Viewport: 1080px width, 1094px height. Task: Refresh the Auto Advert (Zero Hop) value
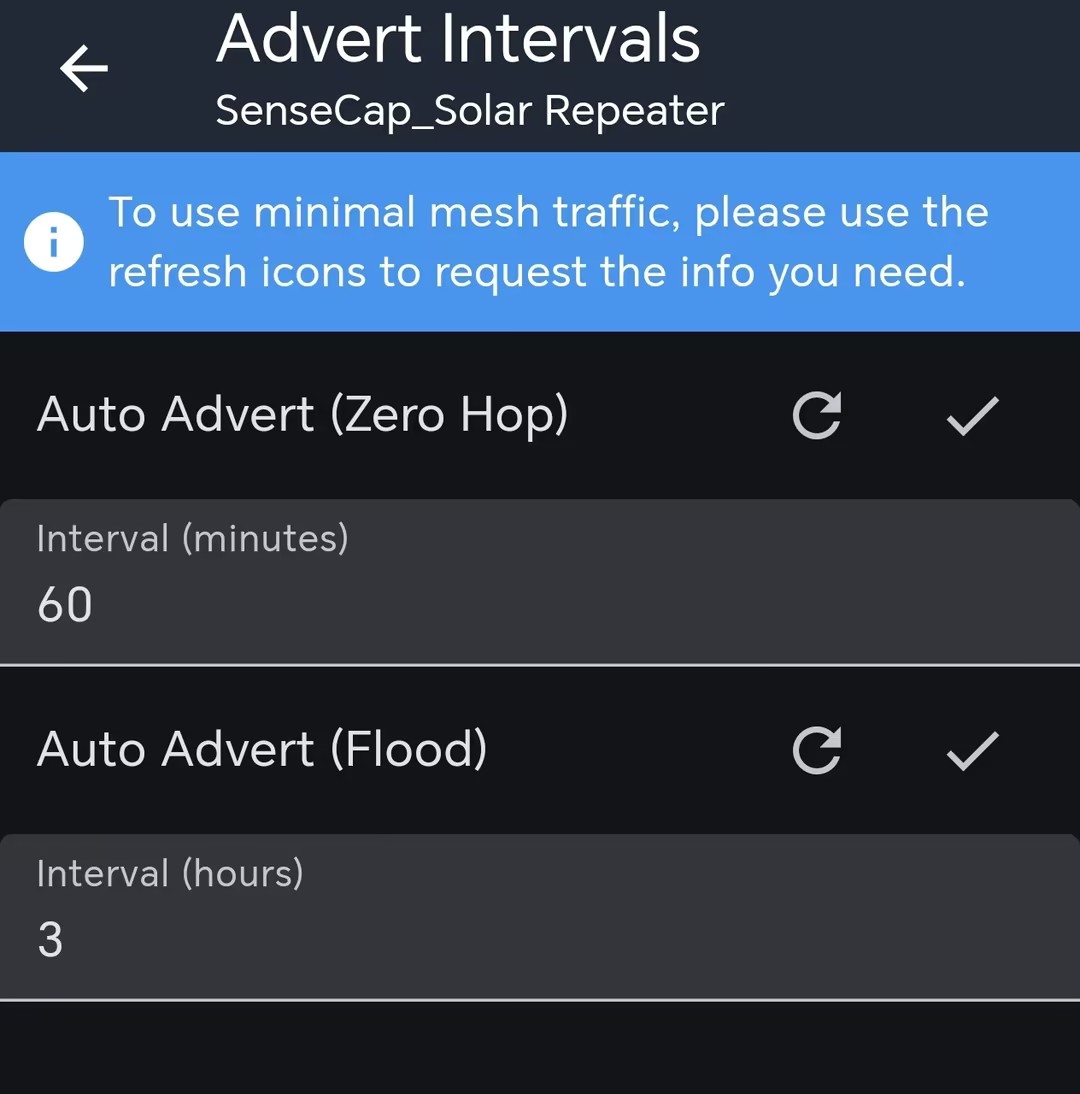[x=817, y=416]
